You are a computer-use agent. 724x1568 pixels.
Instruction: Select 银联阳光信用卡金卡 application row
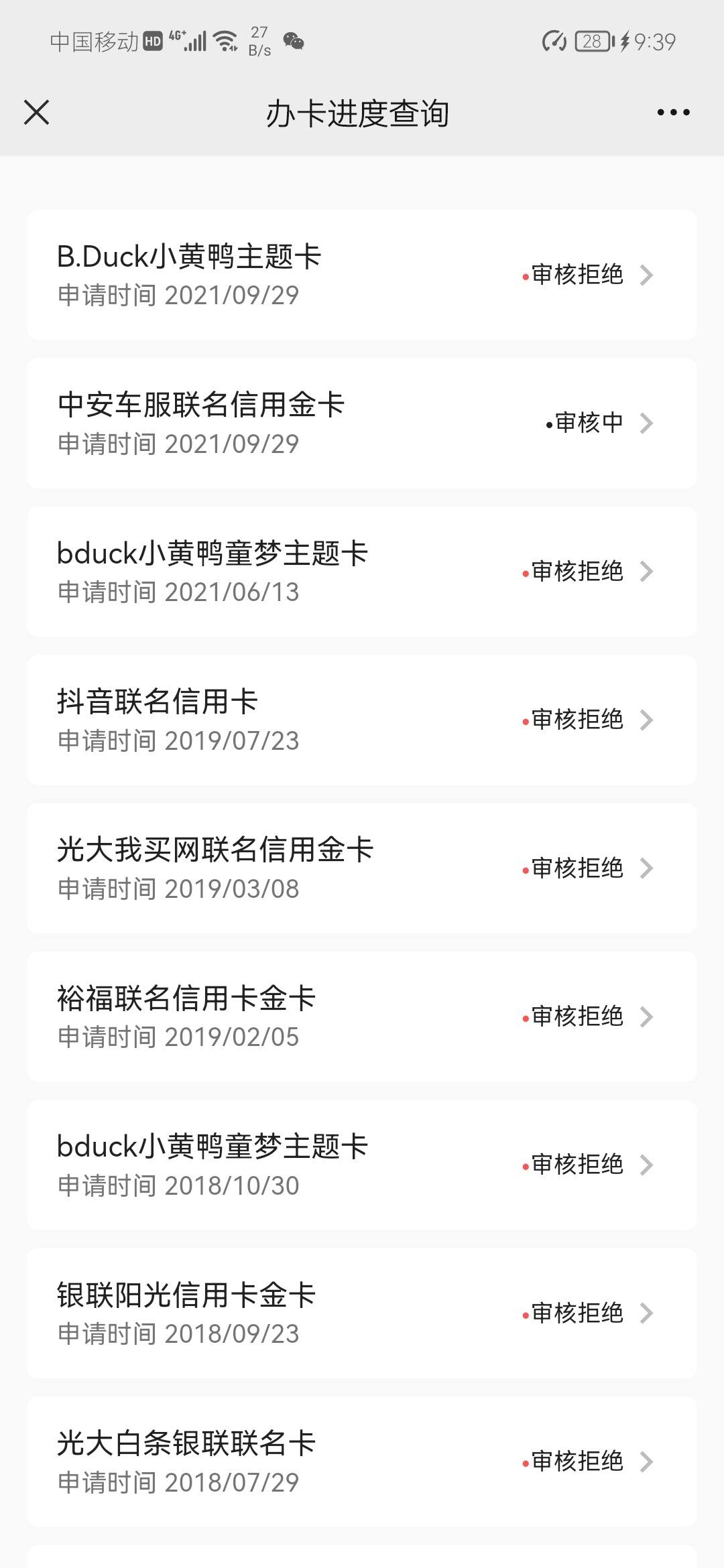(x=362, y=1314)
